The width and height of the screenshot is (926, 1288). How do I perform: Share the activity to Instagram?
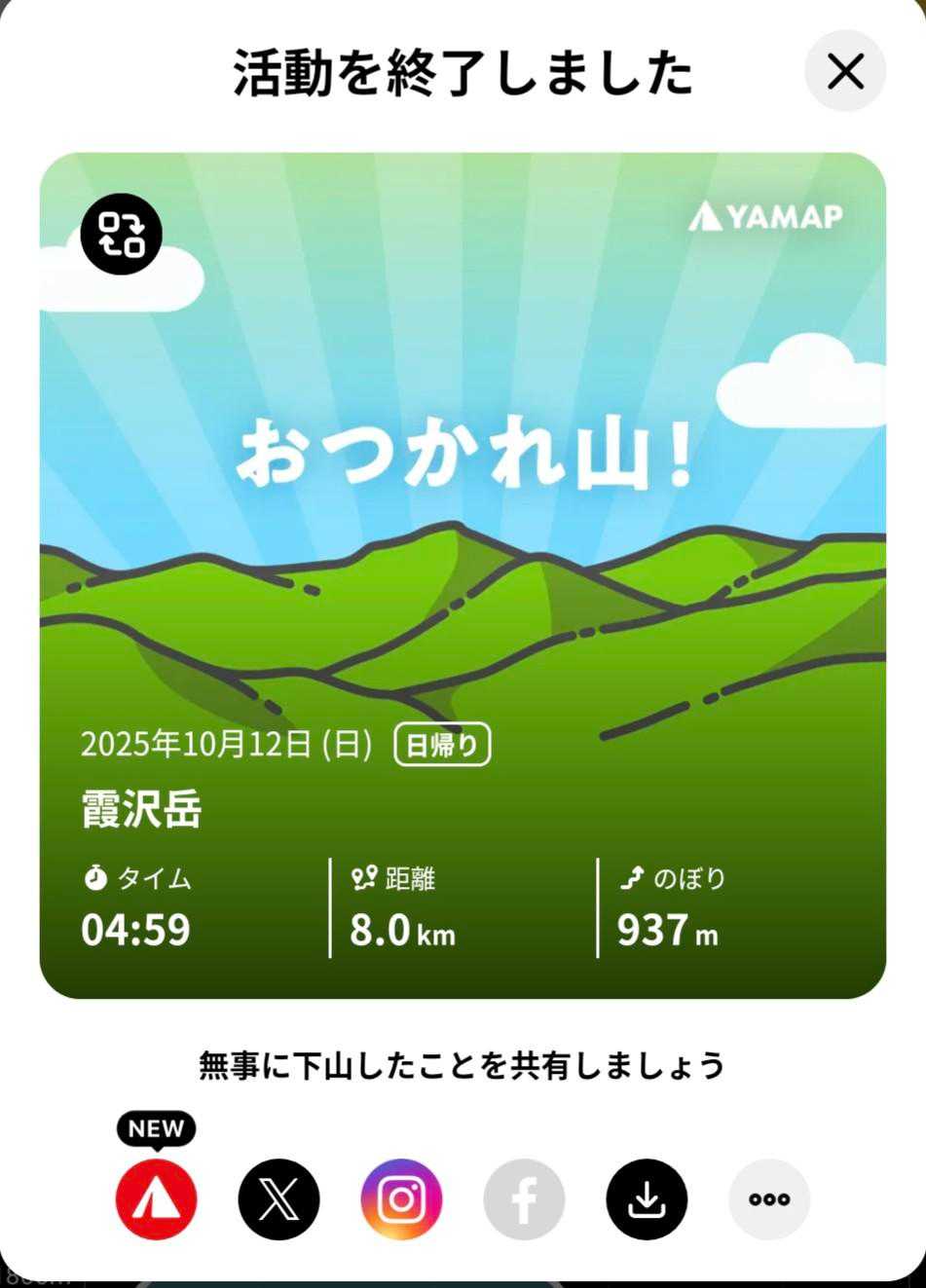pos(401,1198)
